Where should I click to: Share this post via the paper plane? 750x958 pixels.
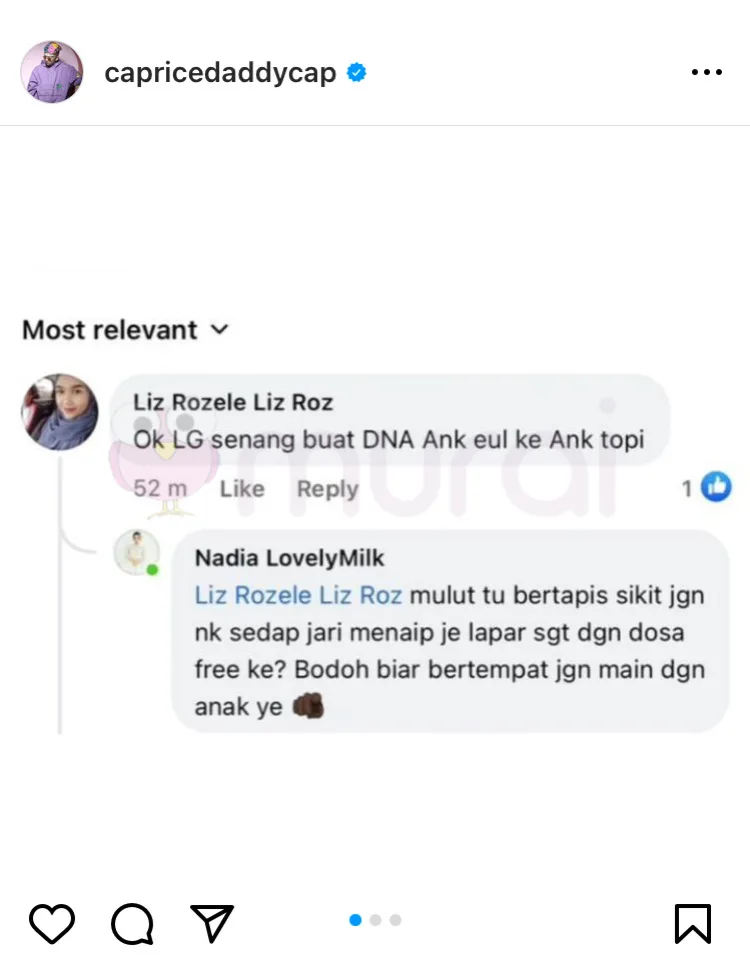(211, 922)
